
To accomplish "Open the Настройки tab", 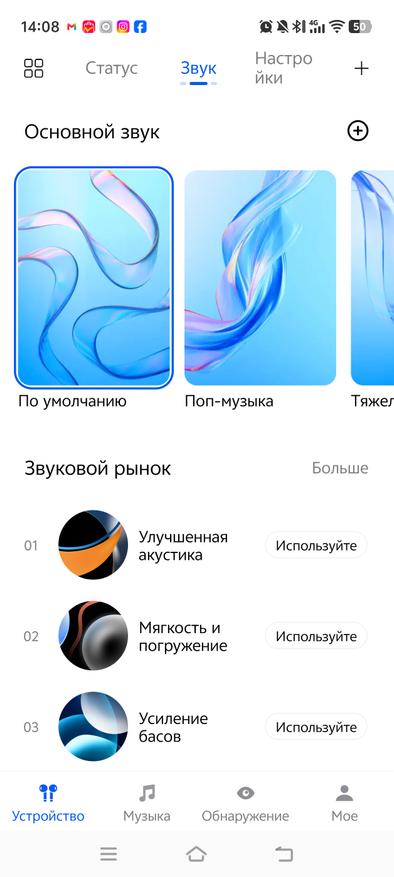I will (284, 68).
